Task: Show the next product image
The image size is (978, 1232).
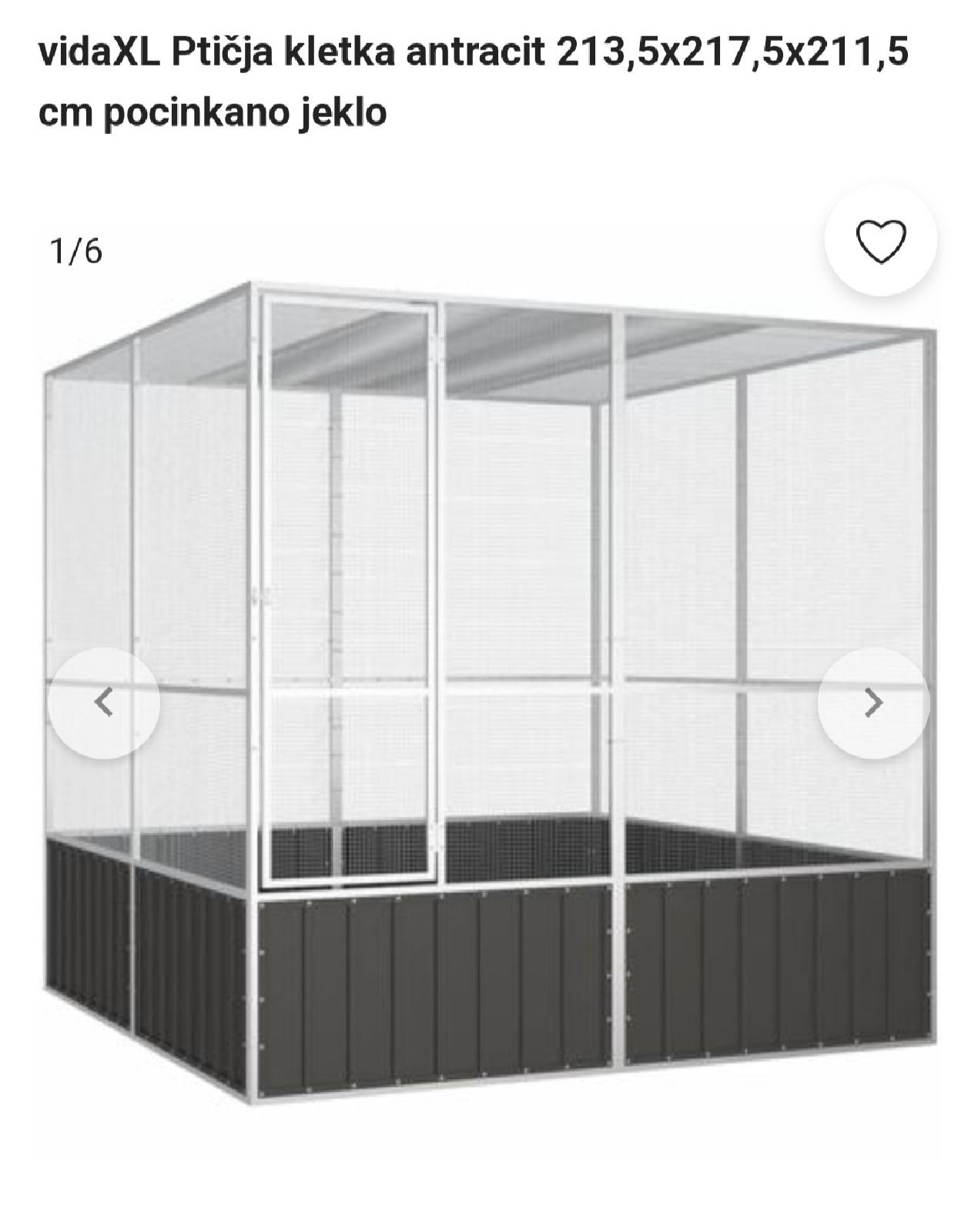Action: pyautogui.click(x=873, y=703)
